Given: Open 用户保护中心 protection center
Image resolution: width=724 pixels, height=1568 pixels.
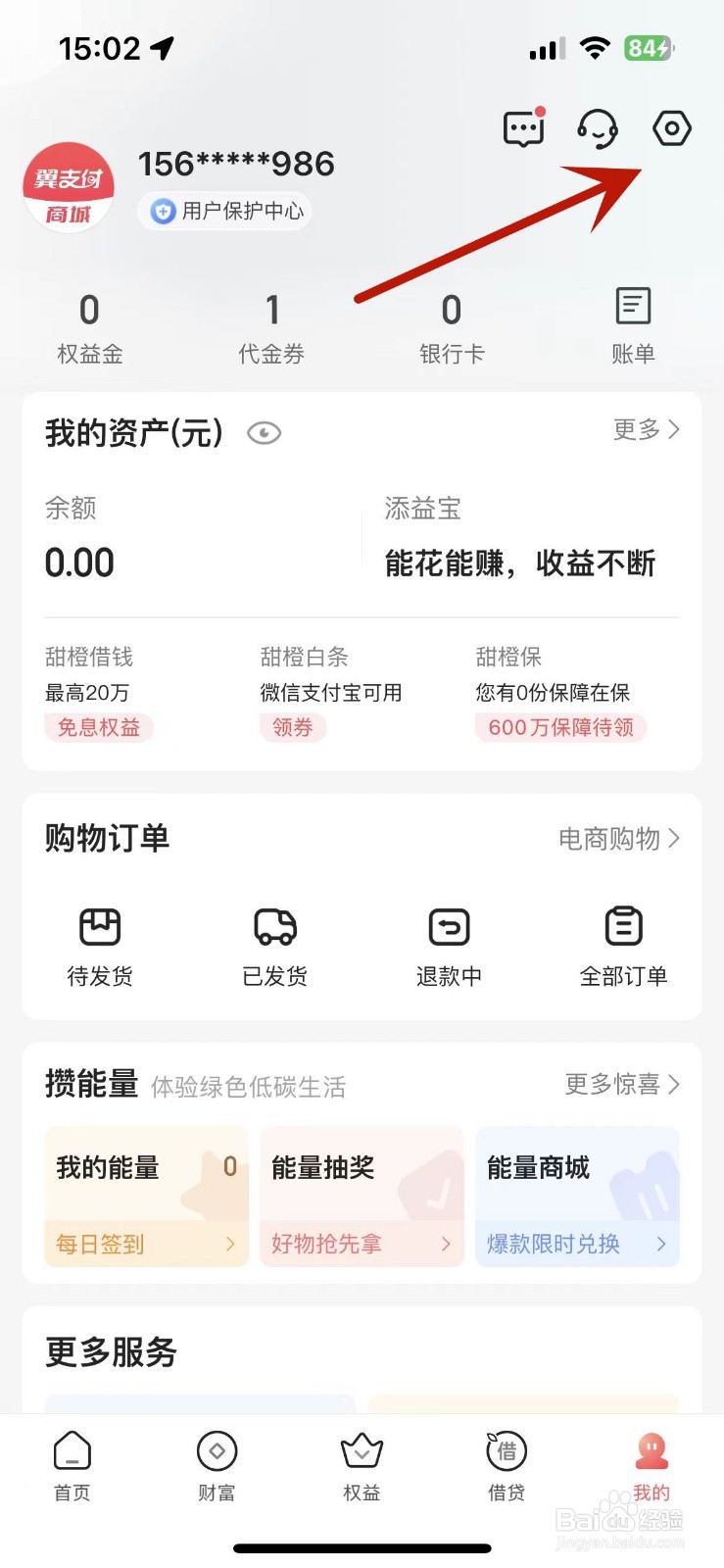Looking at the screenshot, I should click(224, 211).
